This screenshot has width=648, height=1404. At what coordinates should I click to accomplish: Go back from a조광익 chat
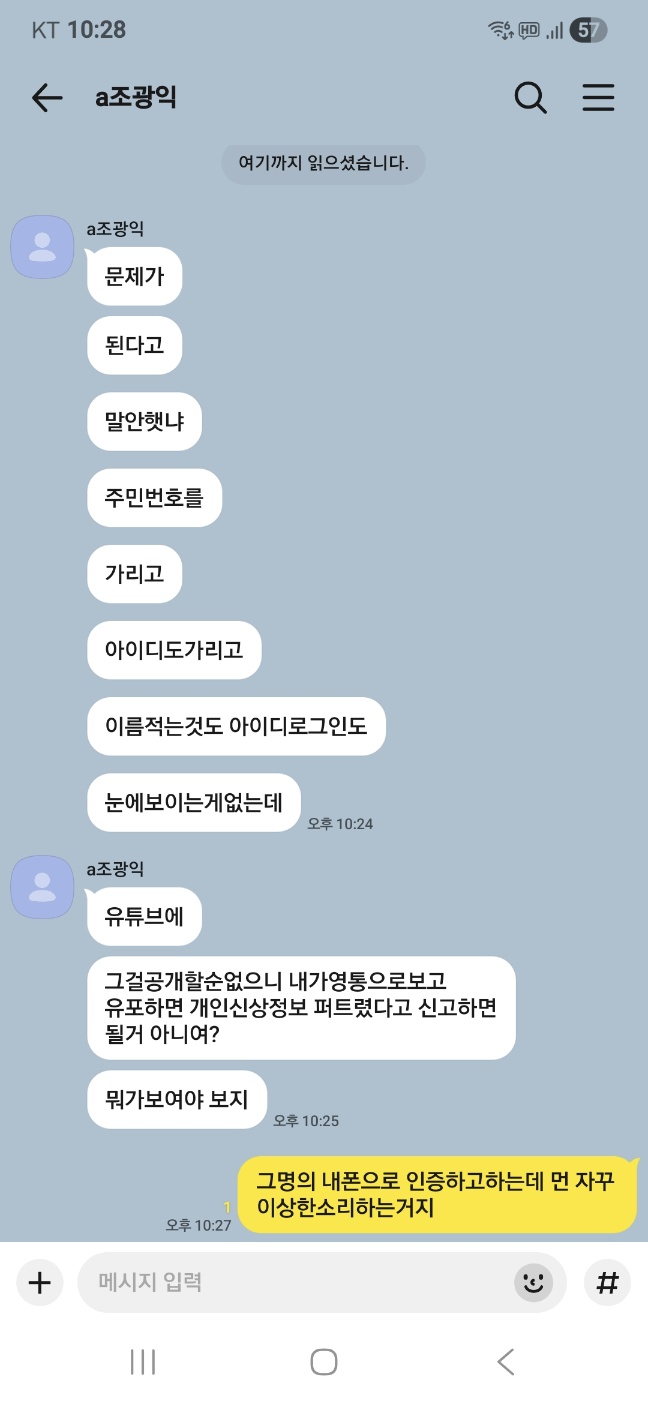coord(46,97)
